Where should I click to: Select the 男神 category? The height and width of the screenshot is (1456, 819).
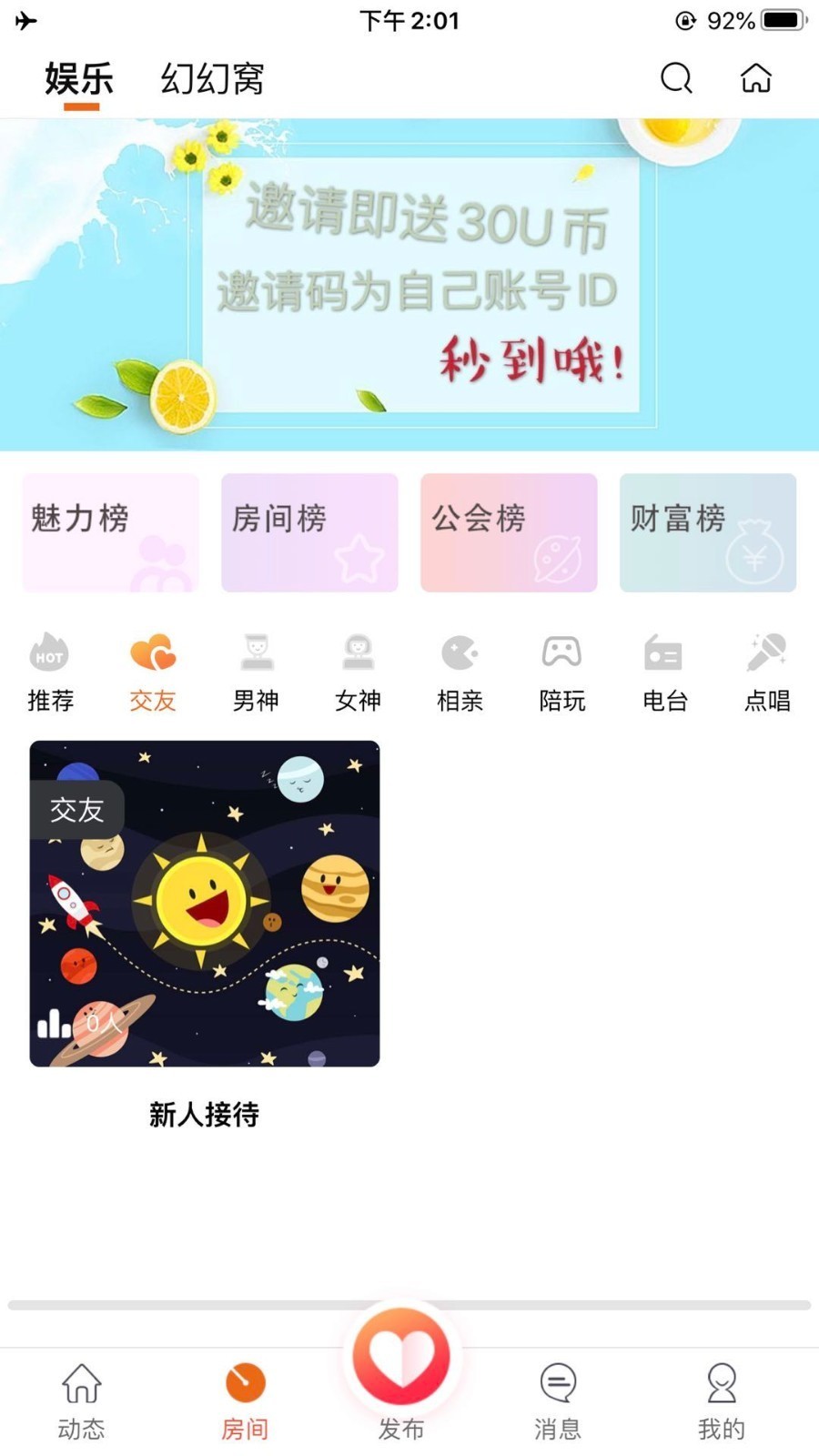coord(256,672)
